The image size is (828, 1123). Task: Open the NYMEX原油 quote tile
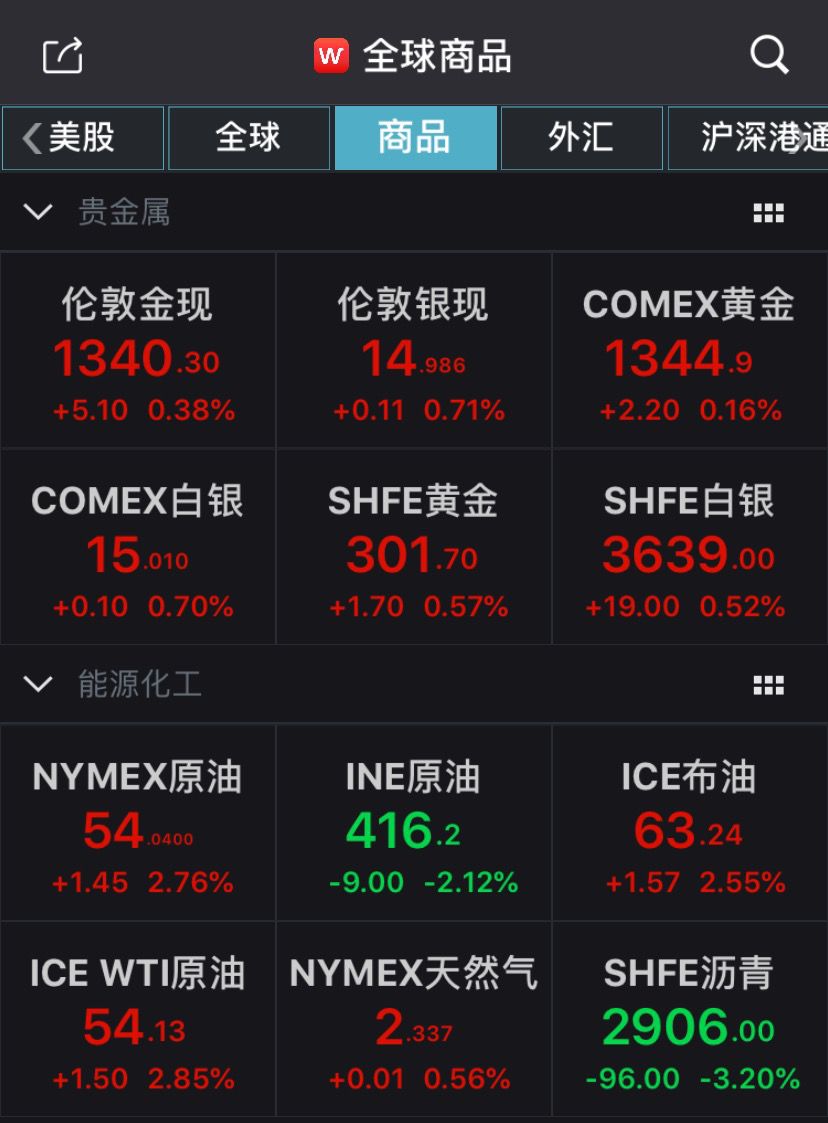(138, 822)
